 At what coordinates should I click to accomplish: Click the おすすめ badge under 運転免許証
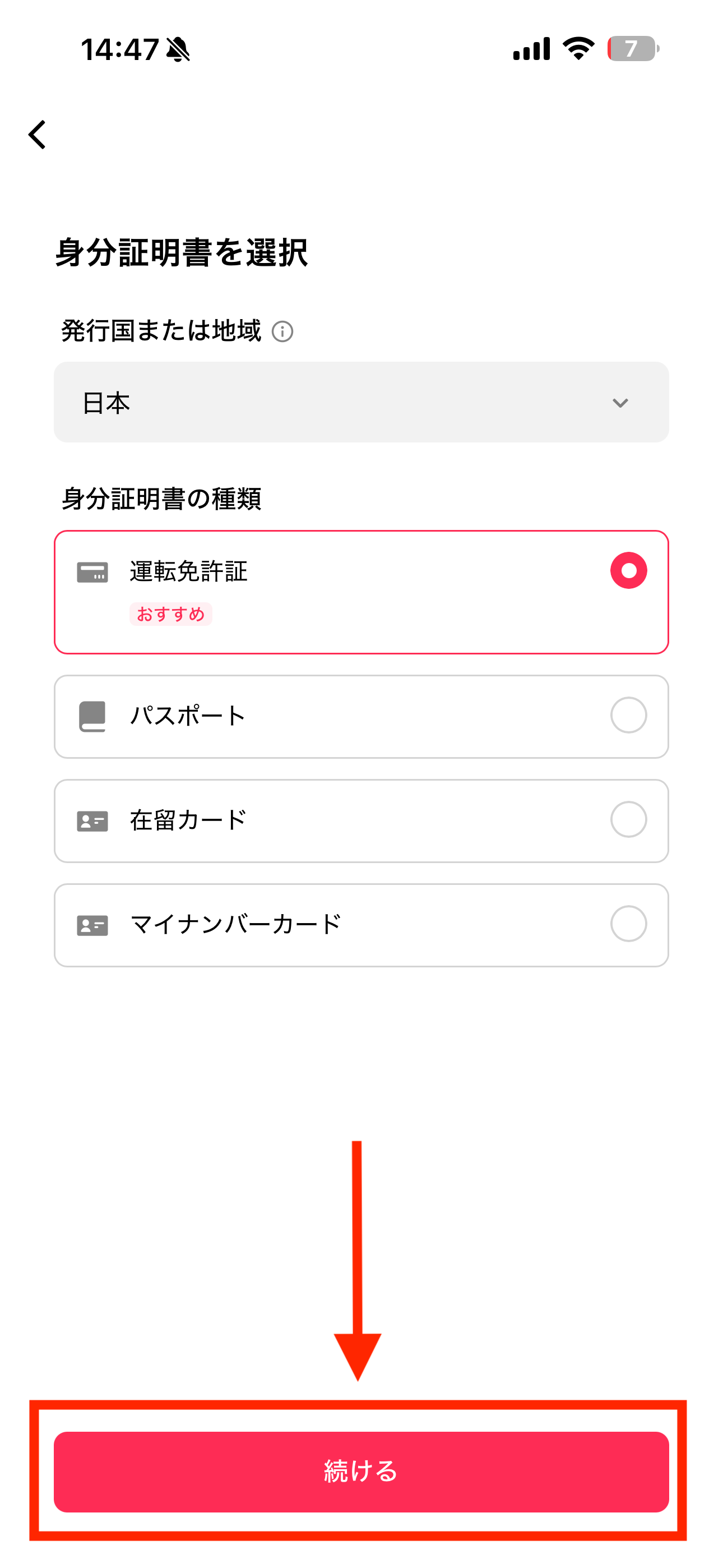pos(171,615)
